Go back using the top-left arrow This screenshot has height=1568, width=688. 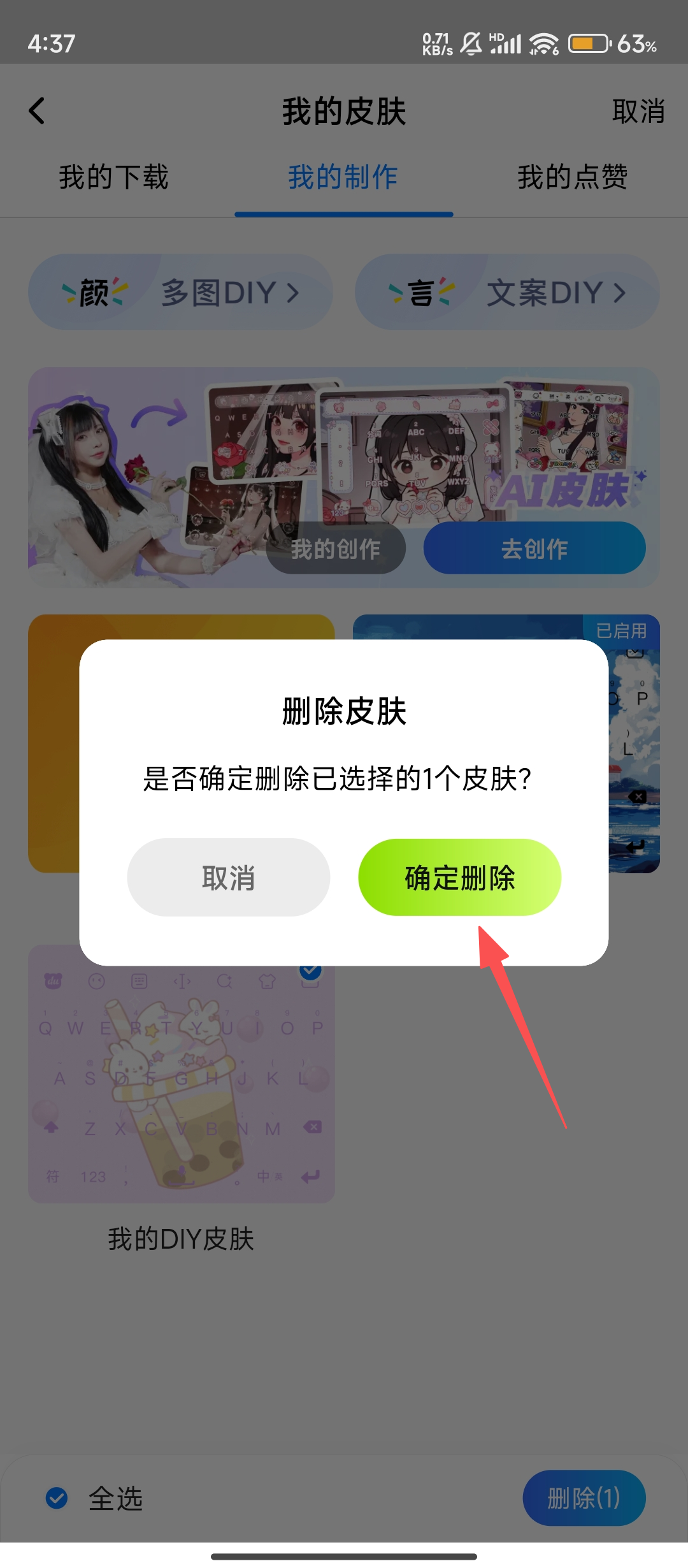(37, 111)
